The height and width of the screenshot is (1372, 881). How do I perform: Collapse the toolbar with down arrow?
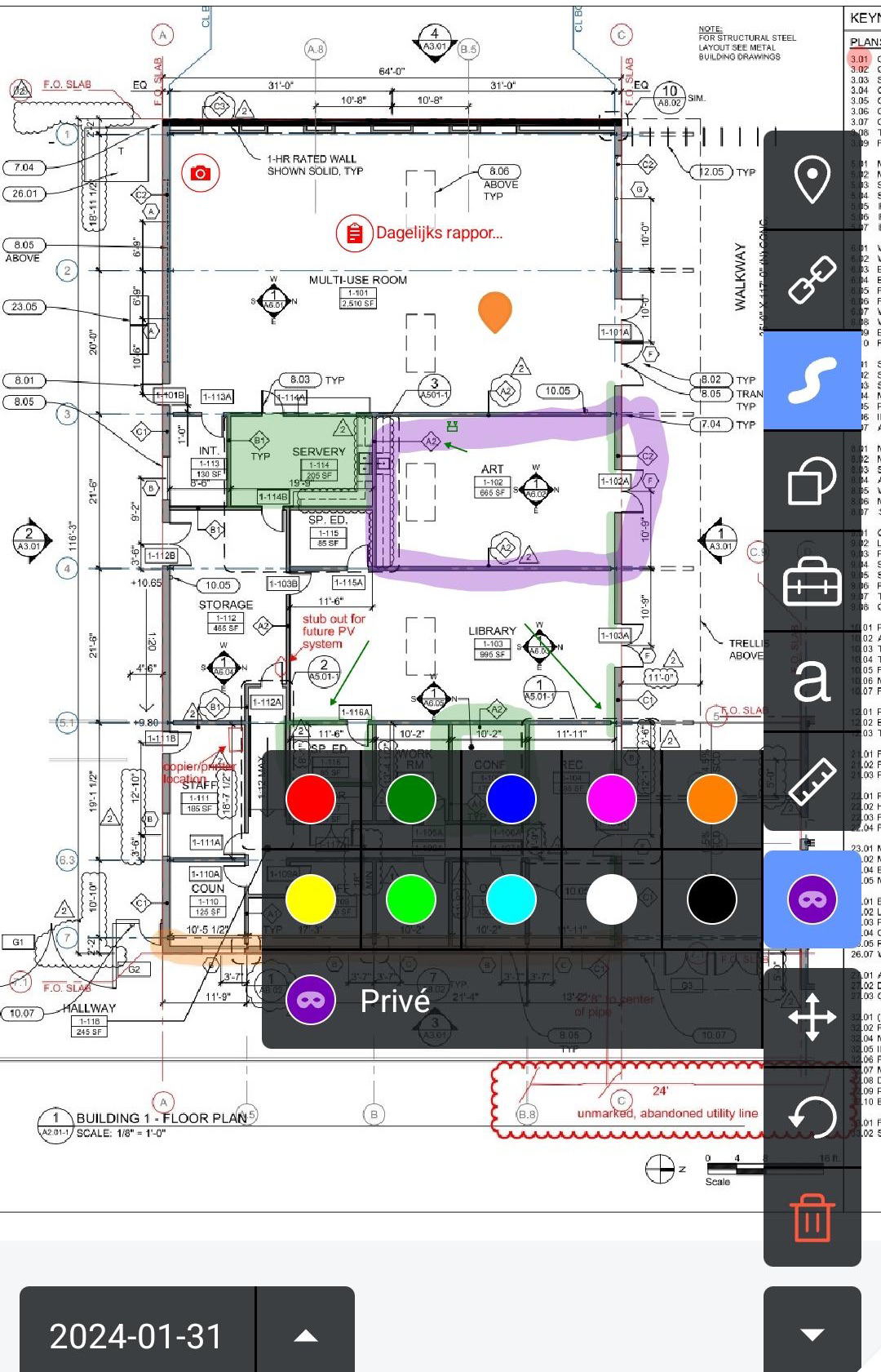click(812, 1334)
